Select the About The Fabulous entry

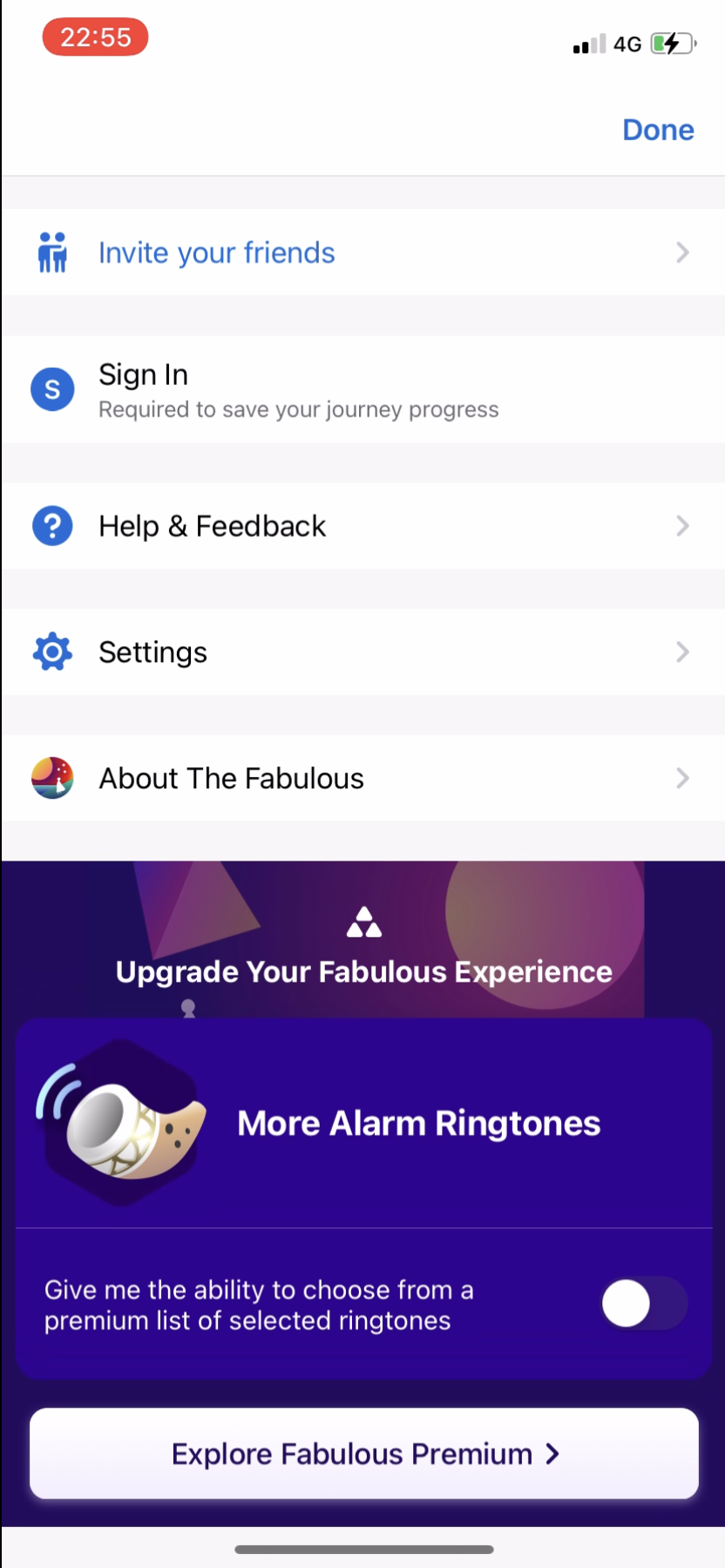pyautogui.click(x=231, y=778)
